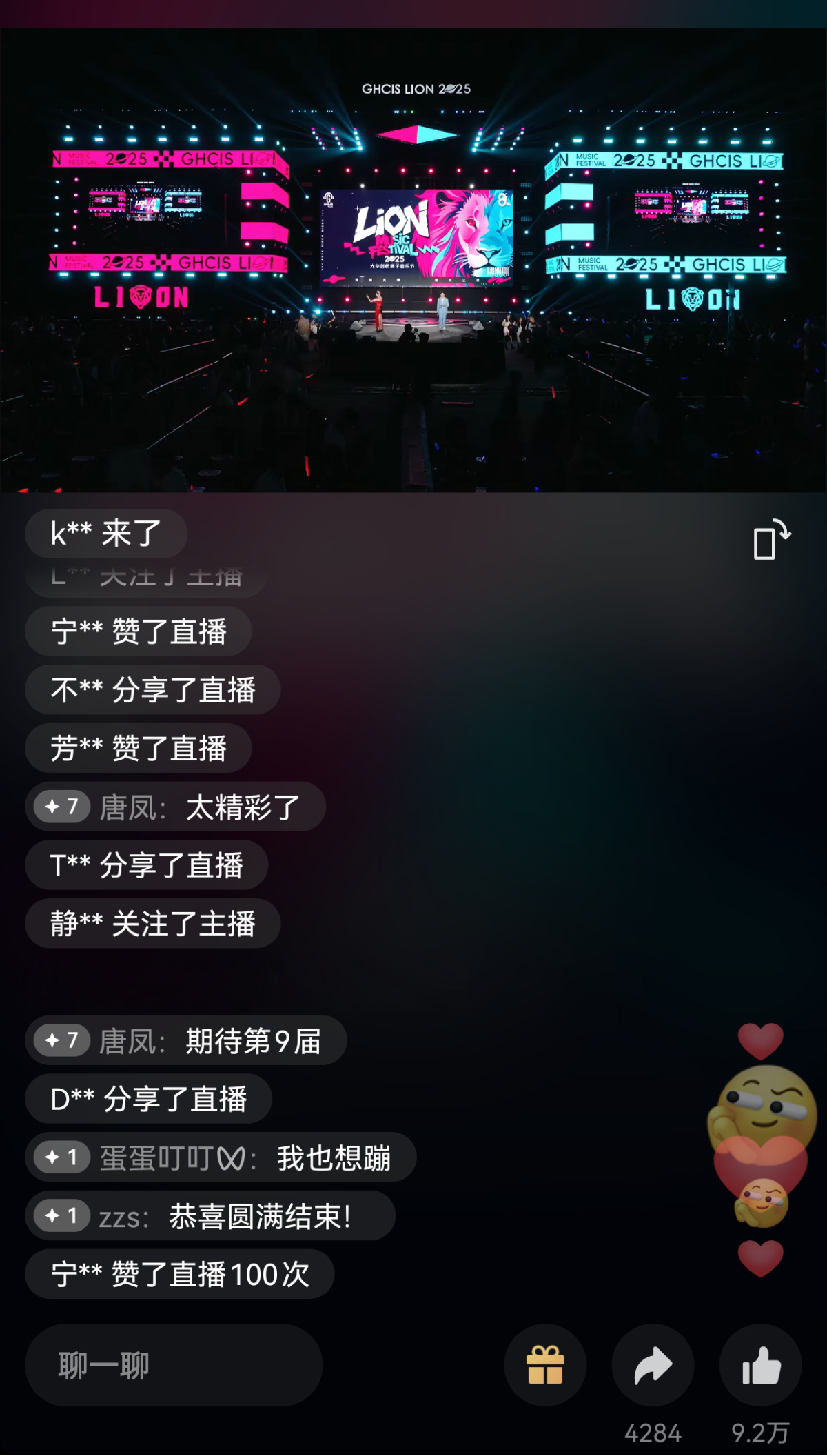
Task: Rotate the stream to landscape mode
Action: 770,540
